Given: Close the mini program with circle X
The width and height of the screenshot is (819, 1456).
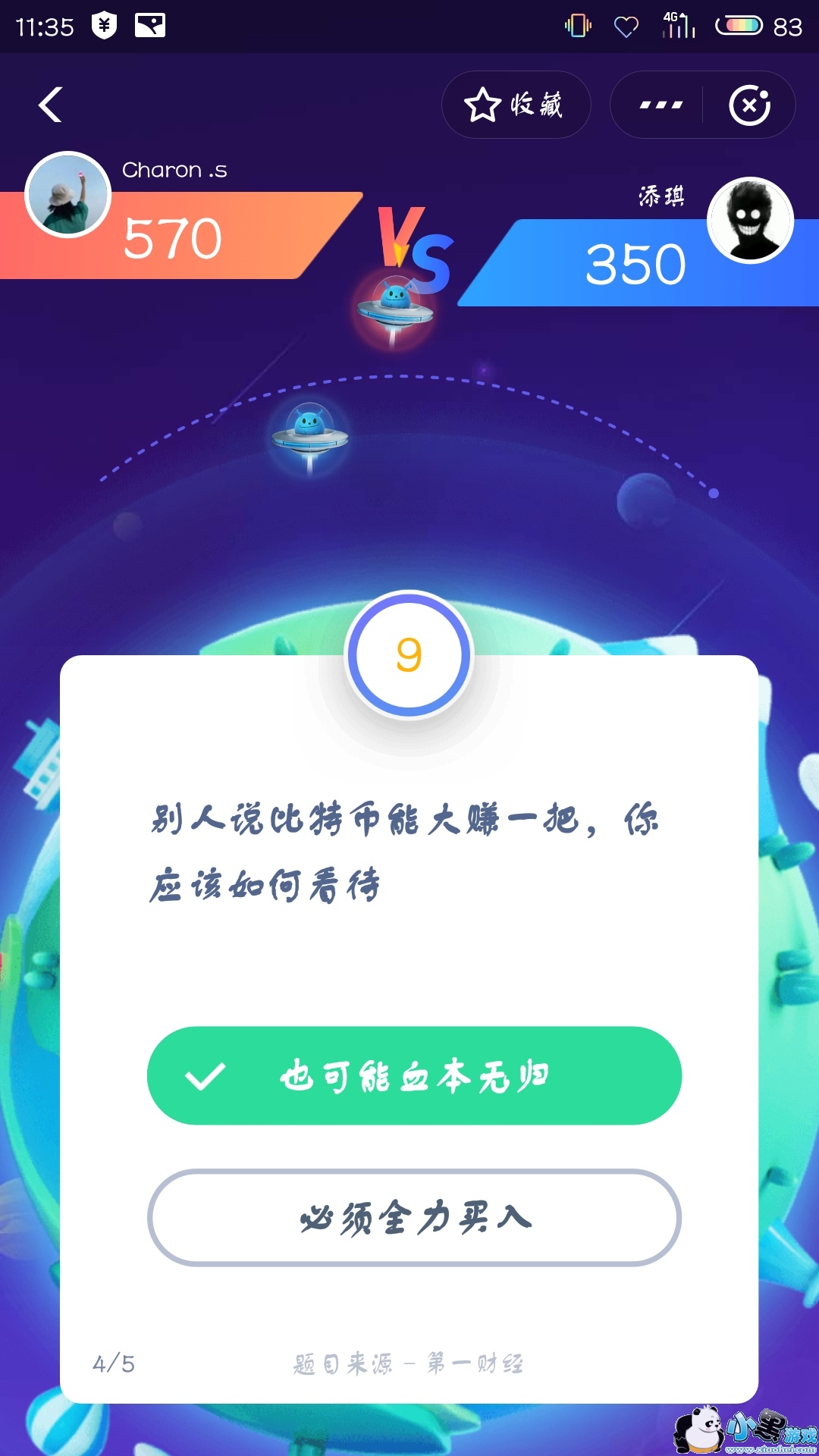Looking at the screenshot, I should (x=749, y=105).
